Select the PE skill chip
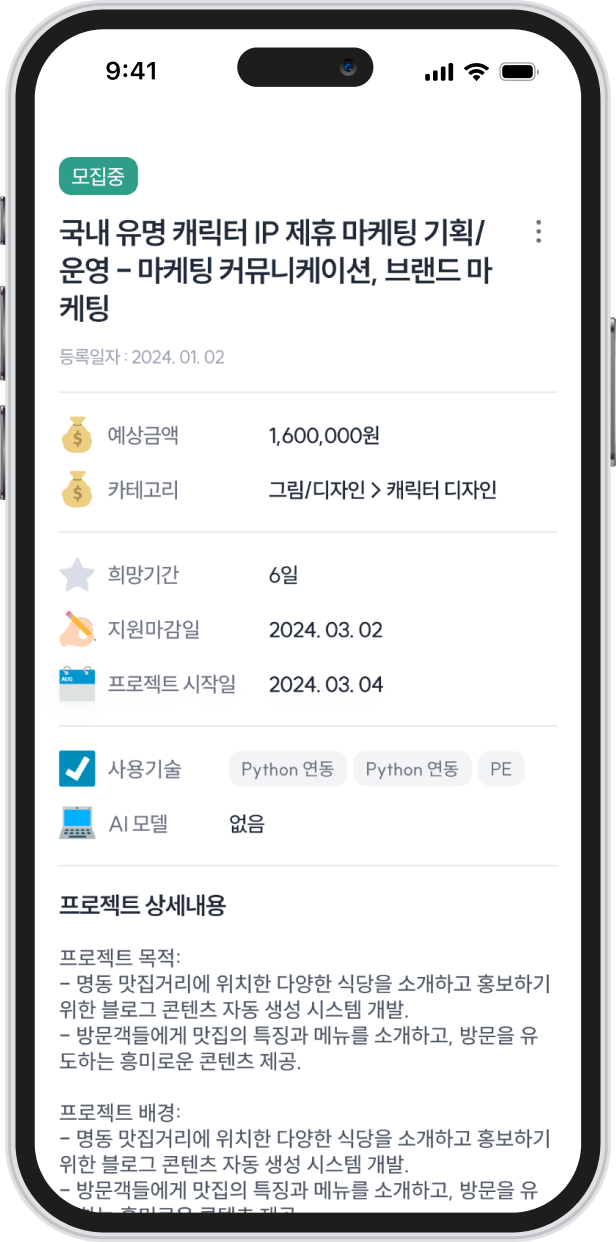This screenshot has height=1242, width=616. (500, 769)
